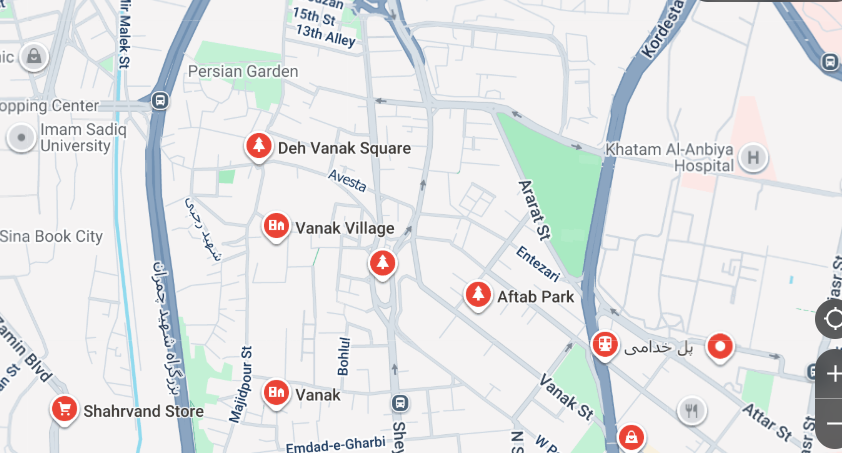Tap the Aftab Park marker
The width and height of the screenshot is (842, 453).
coord(479,295)
